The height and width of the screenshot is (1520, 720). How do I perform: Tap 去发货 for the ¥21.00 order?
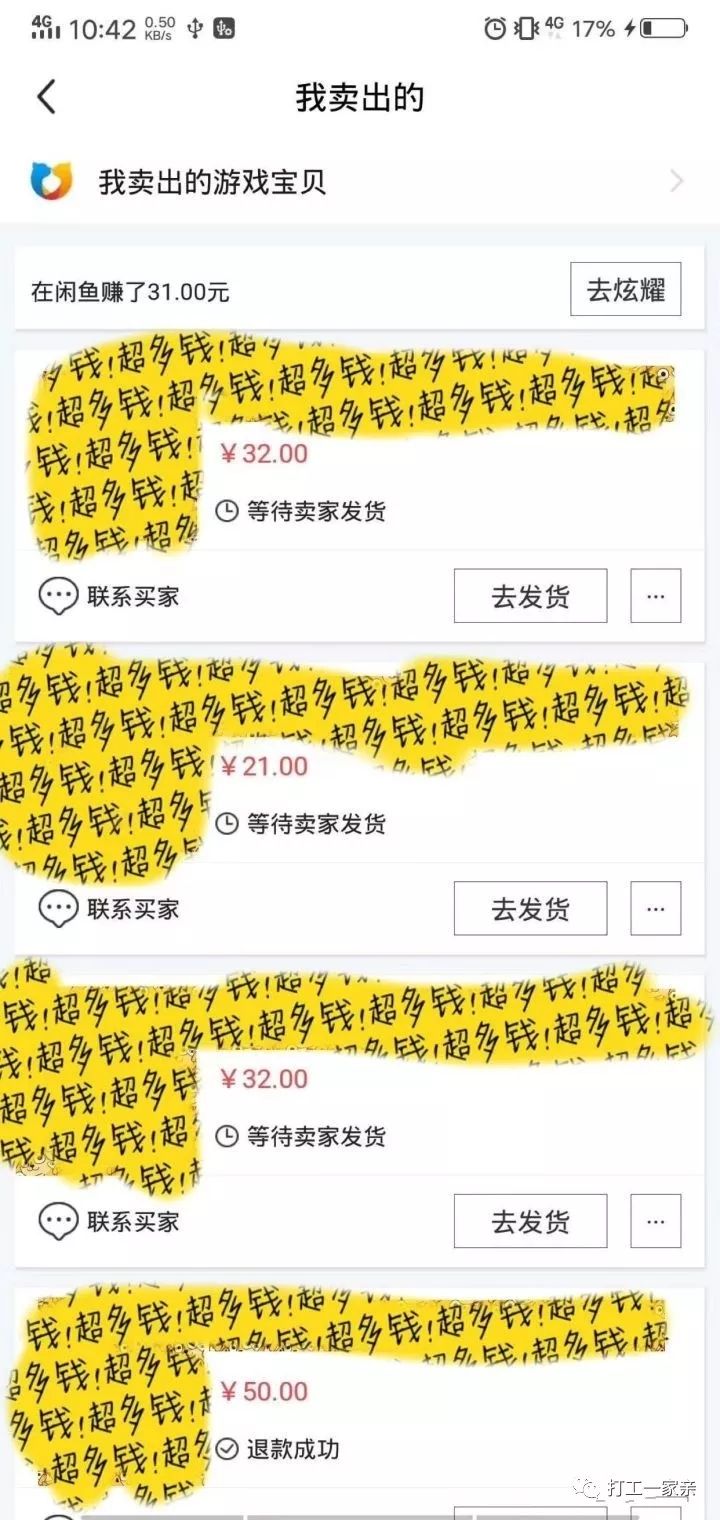tap(530, 908)
